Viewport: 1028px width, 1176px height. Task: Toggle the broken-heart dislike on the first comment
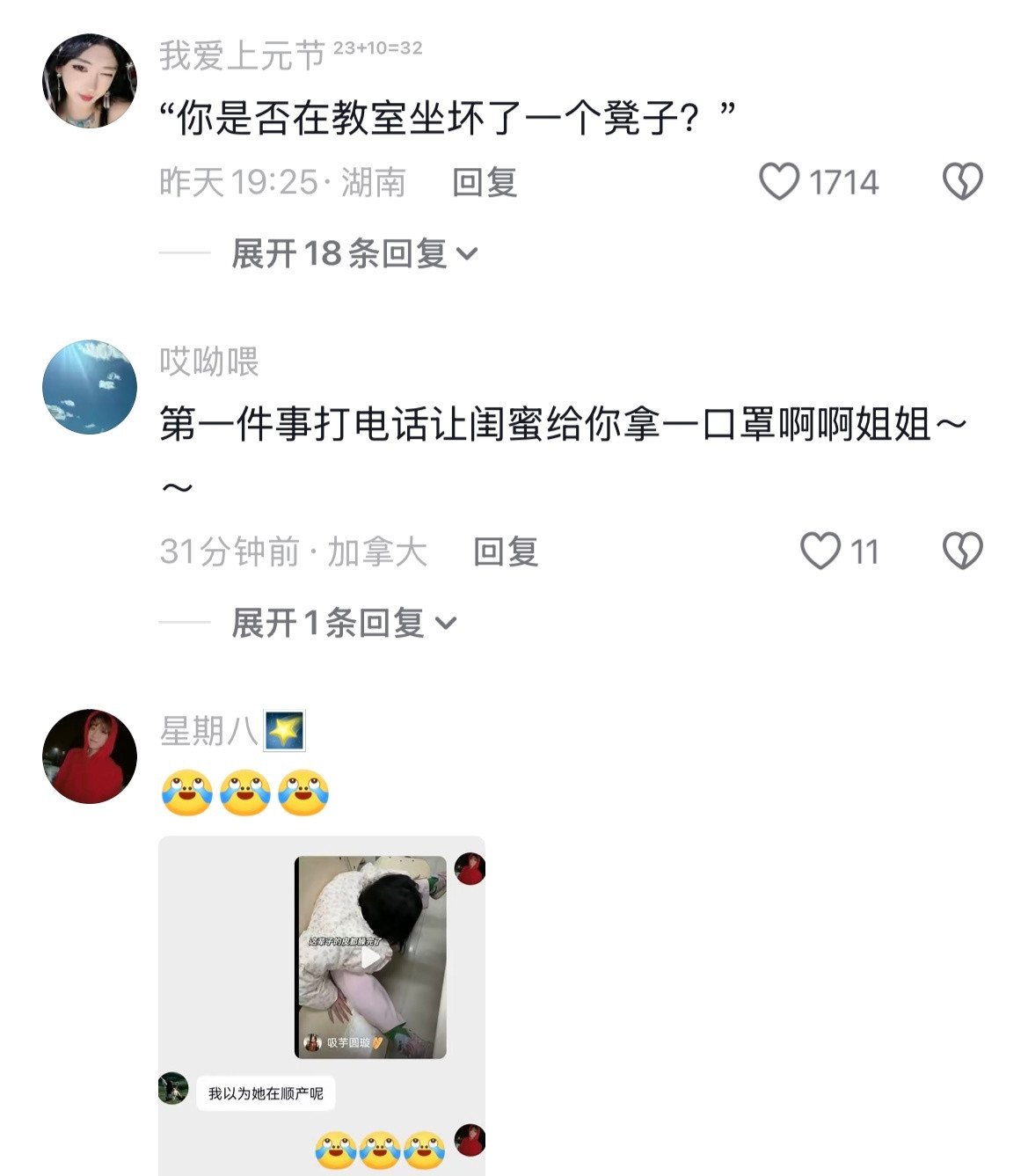[x=962, y=182]
